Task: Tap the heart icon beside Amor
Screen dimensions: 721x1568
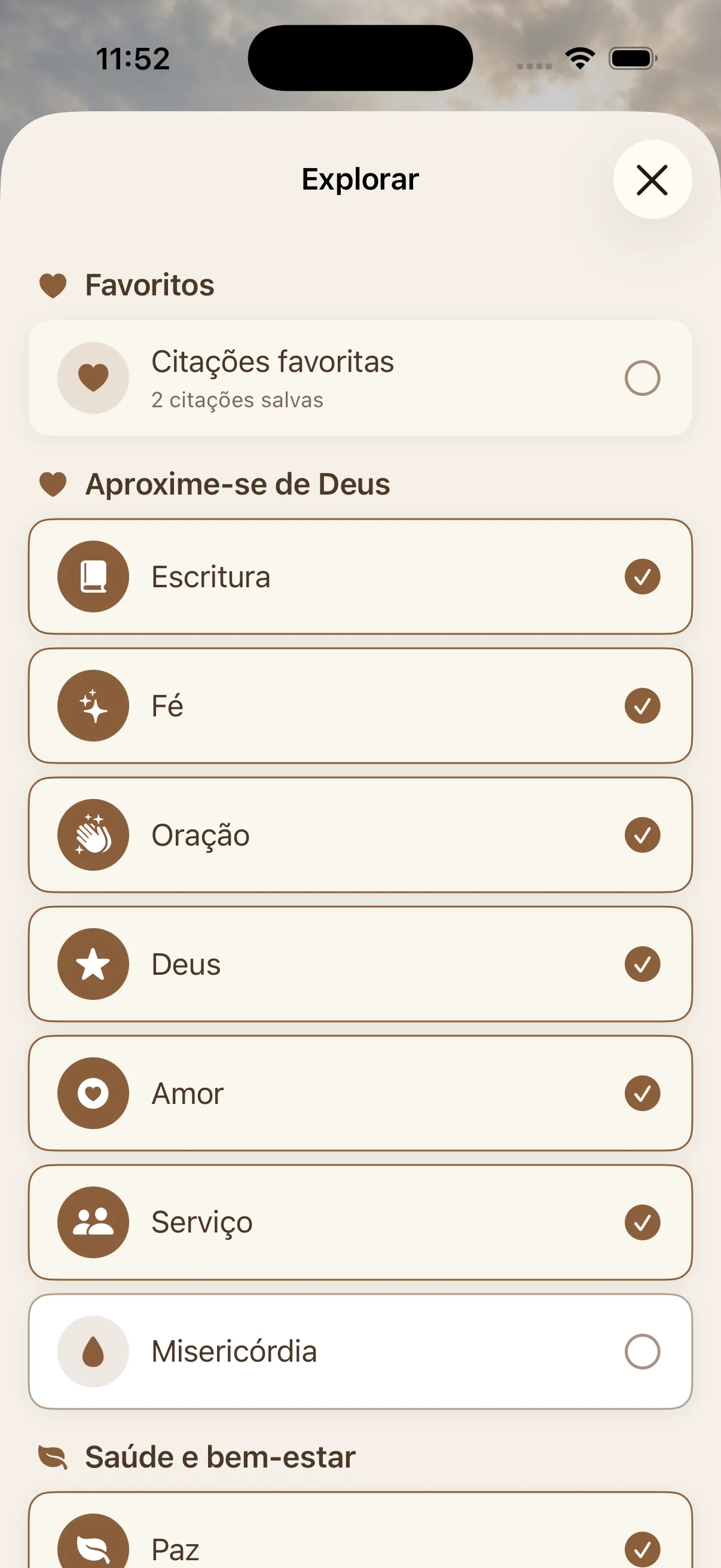Action: coord(93,1093)
